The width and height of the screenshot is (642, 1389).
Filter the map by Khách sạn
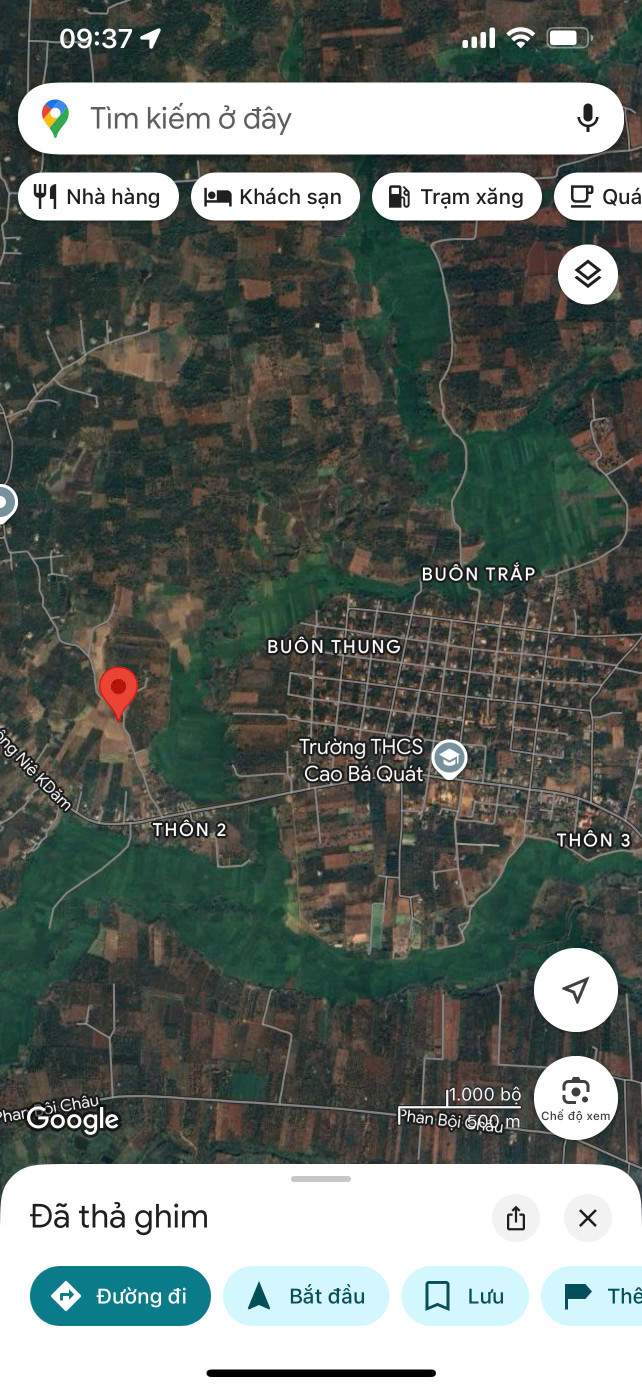[x=274, y=197]
